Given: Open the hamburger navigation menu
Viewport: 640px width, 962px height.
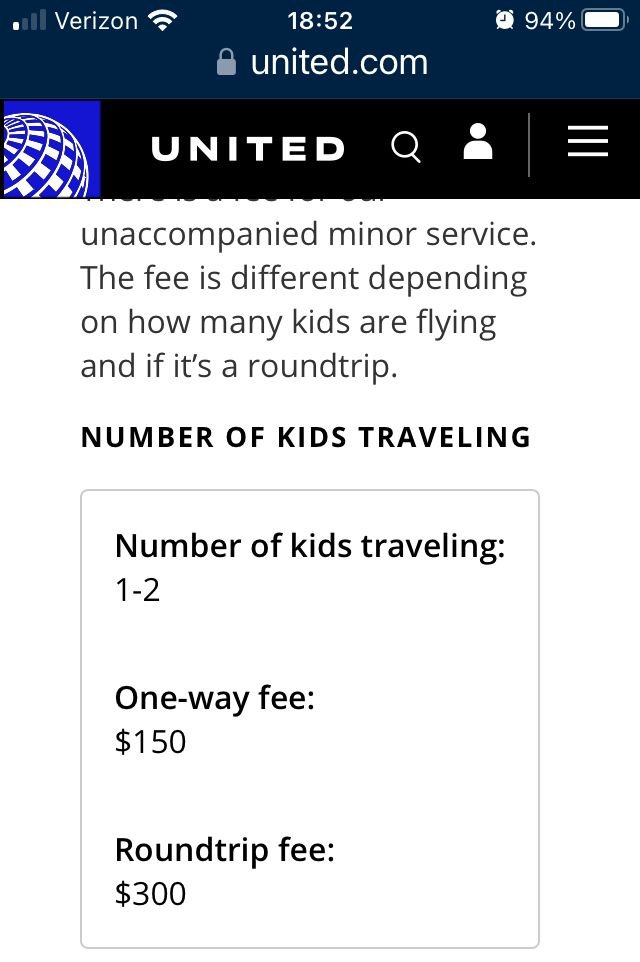Looking at the screenshot, I should [x=588, y=143].
